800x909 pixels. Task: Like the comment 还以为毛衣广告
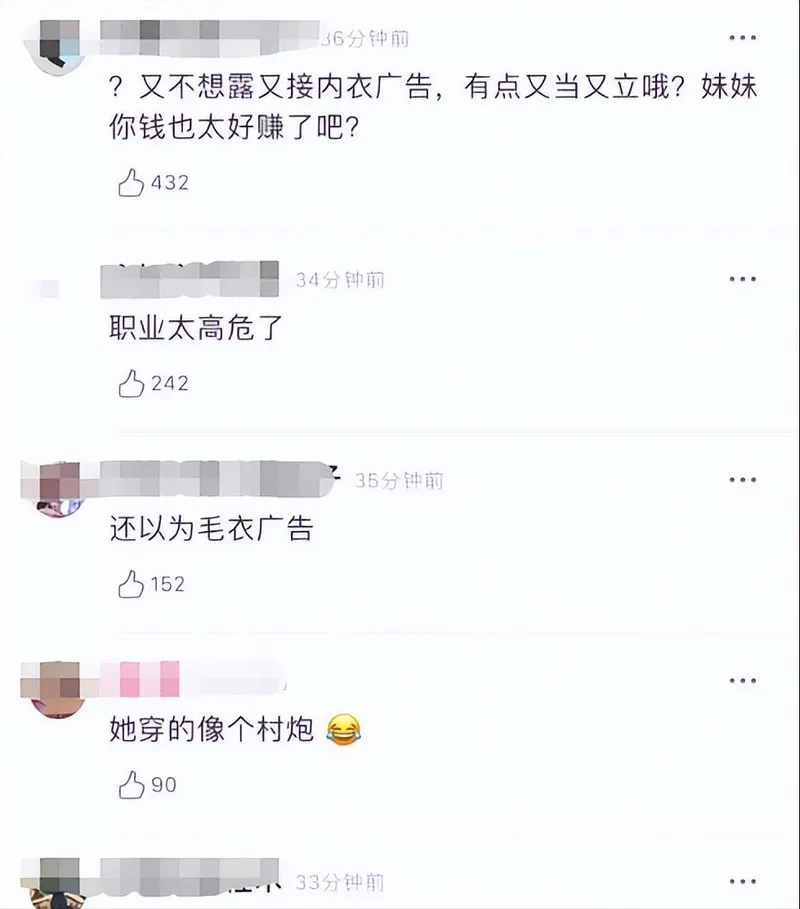tap(132, 584)
